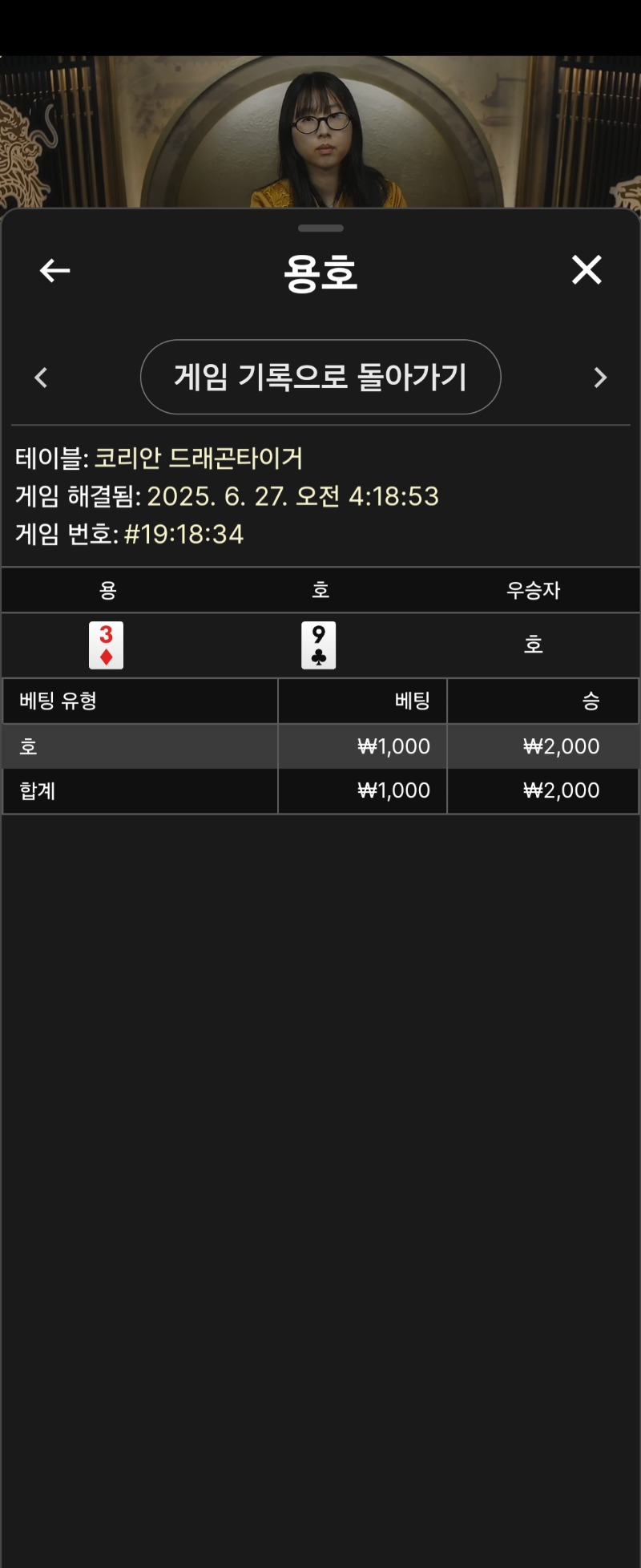Viewport: 641px width, 1568px height.
Task: Tap 게임 기록으로 돌아가기 button
Action: [320, 377]
